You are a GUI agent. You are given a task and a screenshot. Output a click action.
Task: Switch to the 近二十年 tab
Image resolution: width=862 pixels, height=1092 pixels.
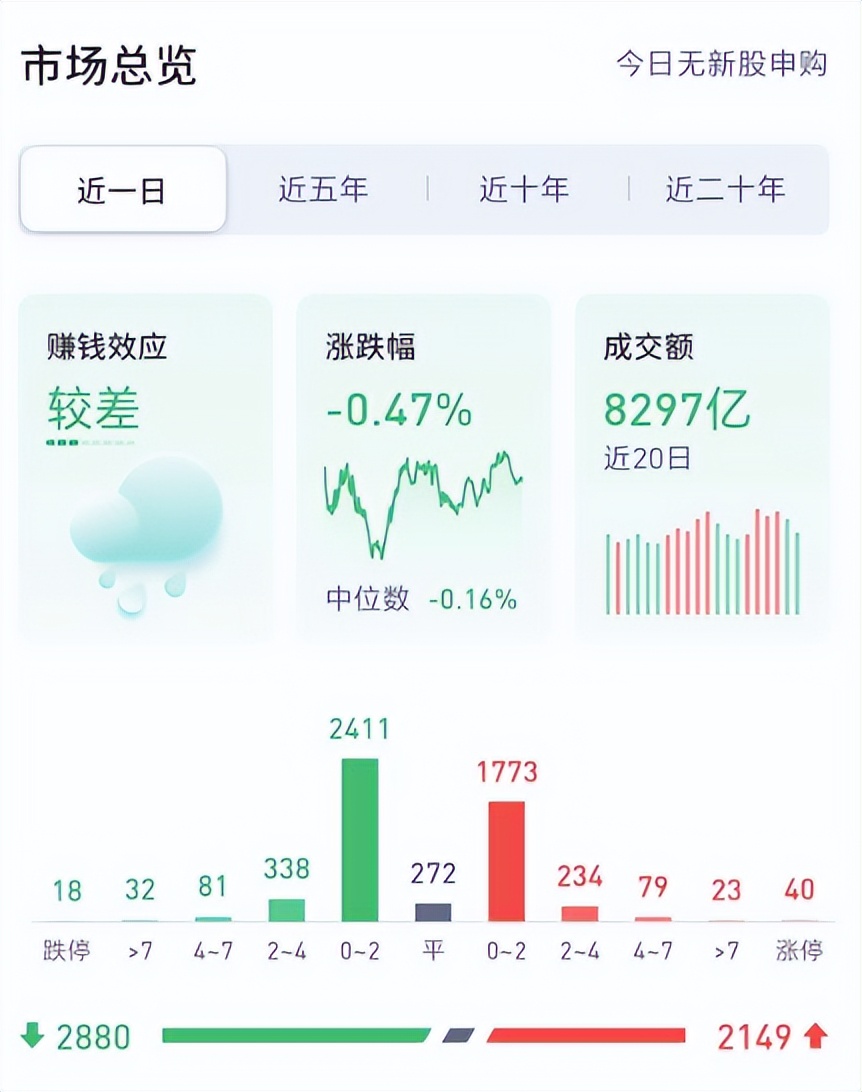726,189
